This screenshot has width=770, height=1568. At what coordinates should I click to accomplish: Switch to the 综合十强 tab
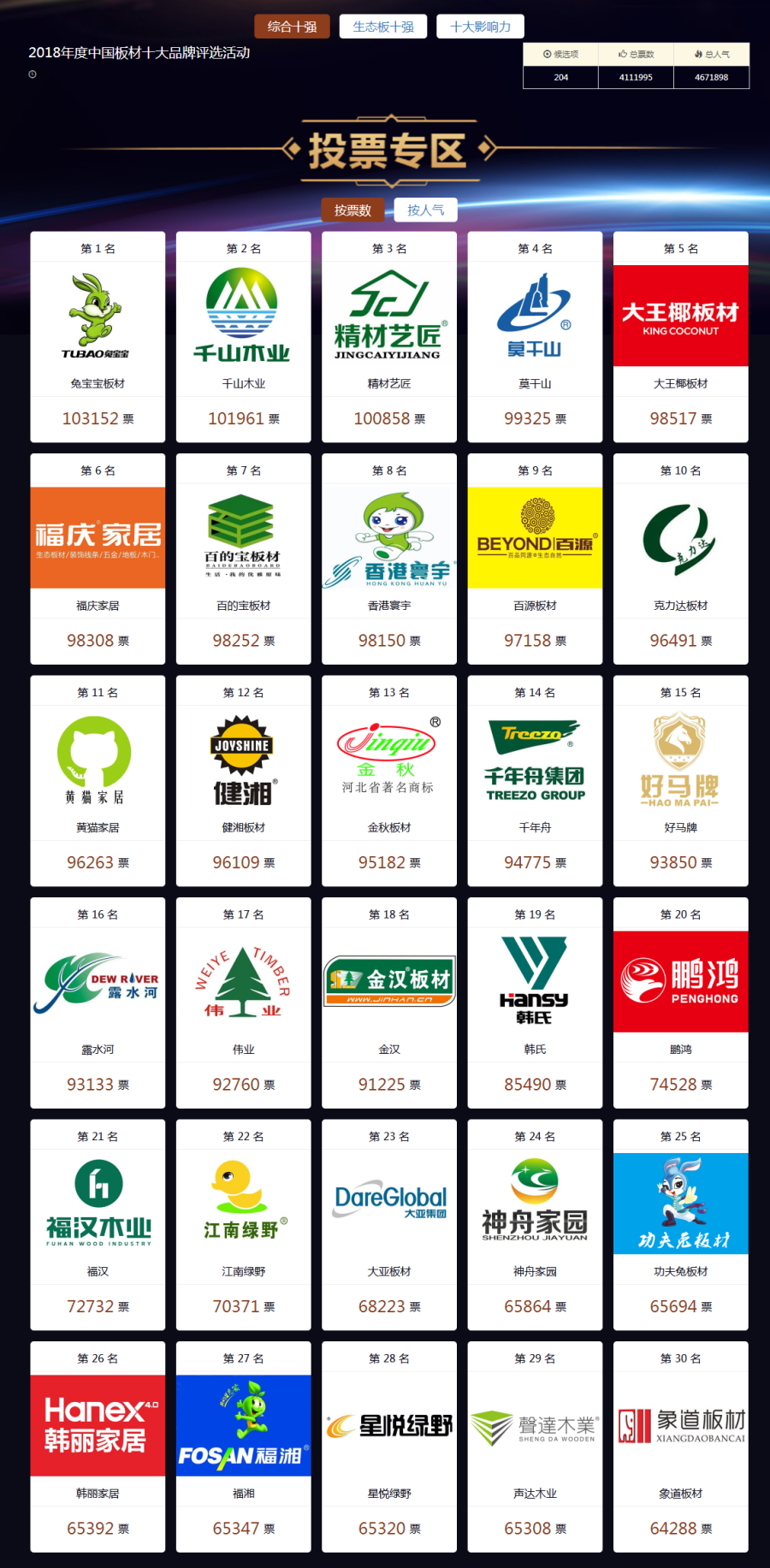tap(292, 27)
